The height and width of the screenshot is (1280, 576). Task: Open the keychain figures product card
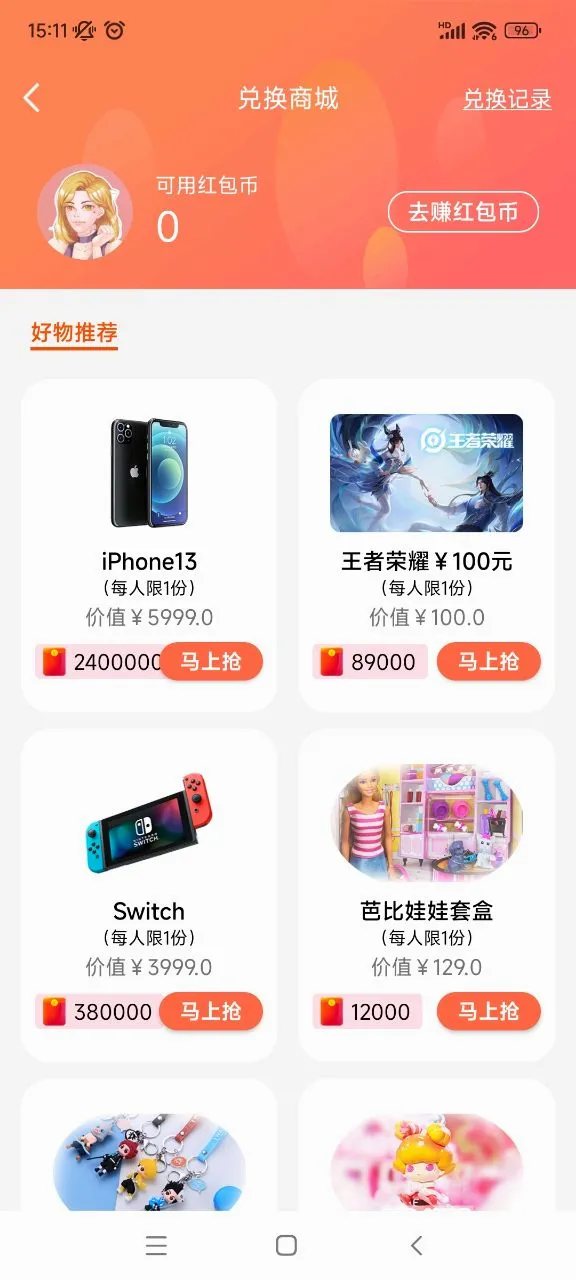pos(149,1145)
